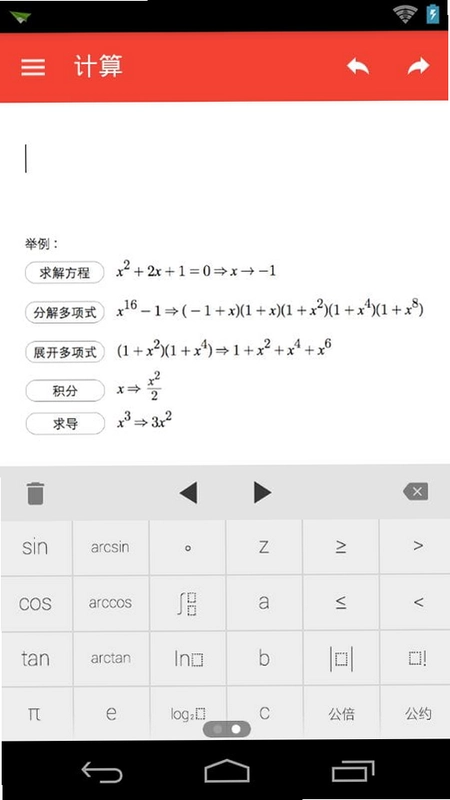Undo the last action
The image size is (450, 800).
(x=358, y=66)
